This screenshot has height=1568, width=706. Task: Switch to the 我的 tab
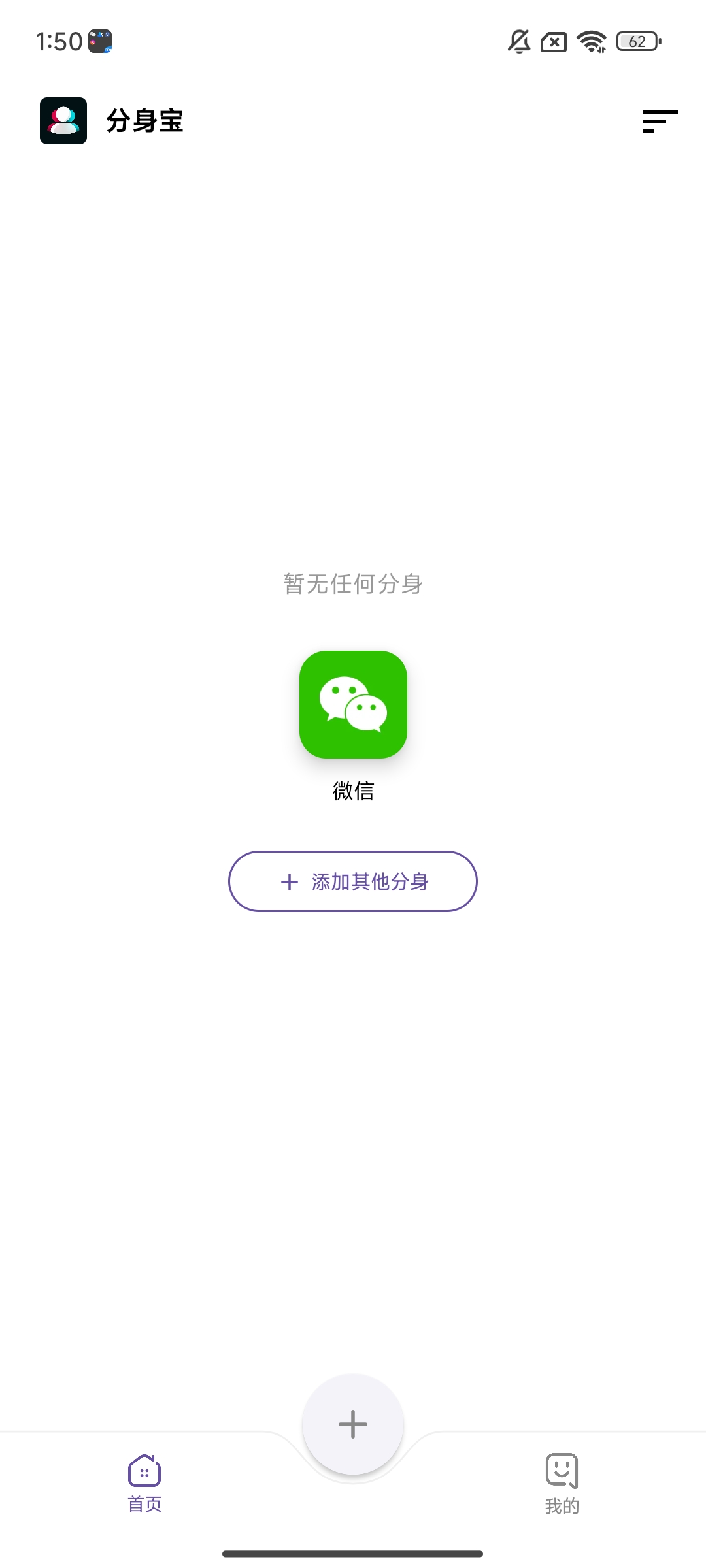tap(562, 1483)
